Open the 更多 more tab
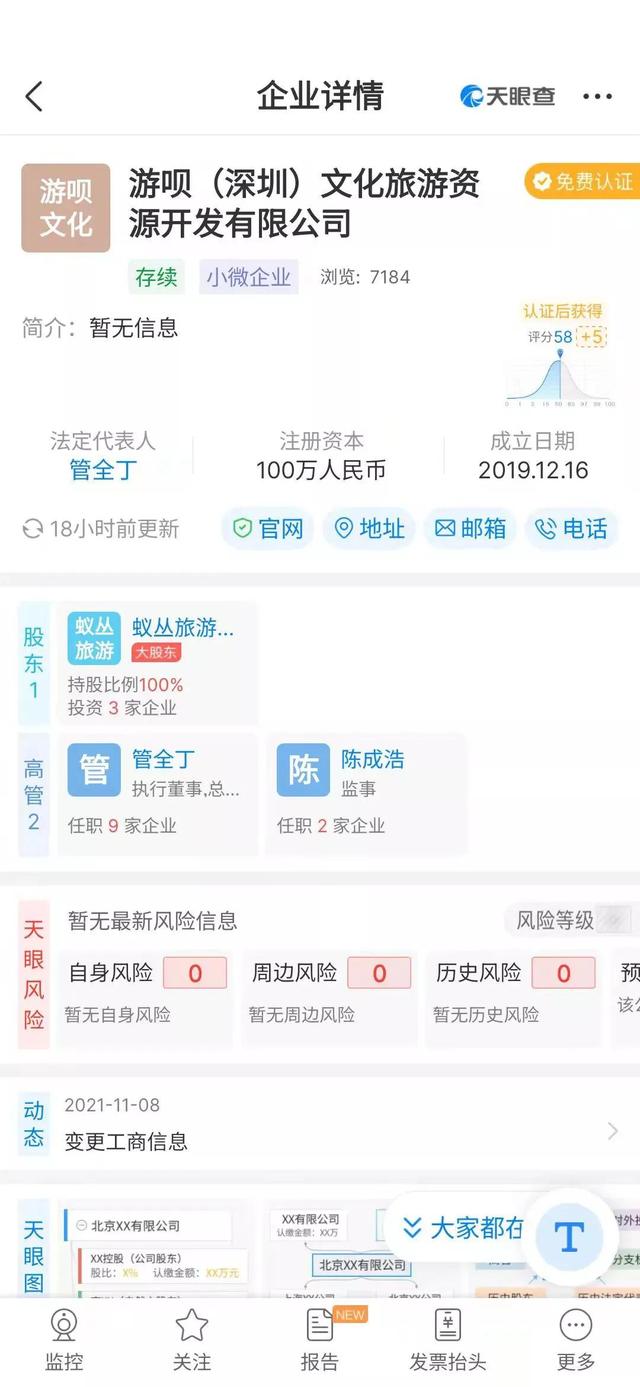 [576, 1340]
